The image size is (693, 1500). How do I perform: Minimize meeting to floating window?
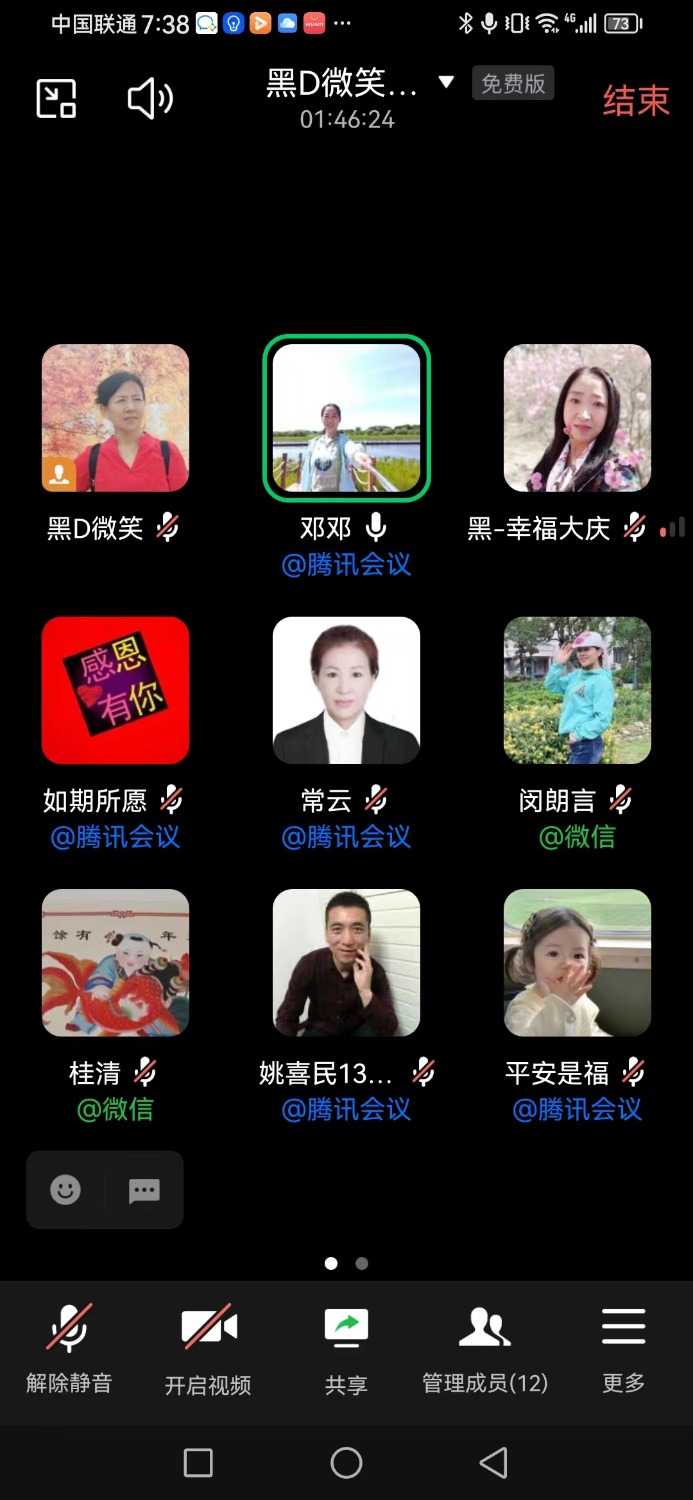point(56,98)
